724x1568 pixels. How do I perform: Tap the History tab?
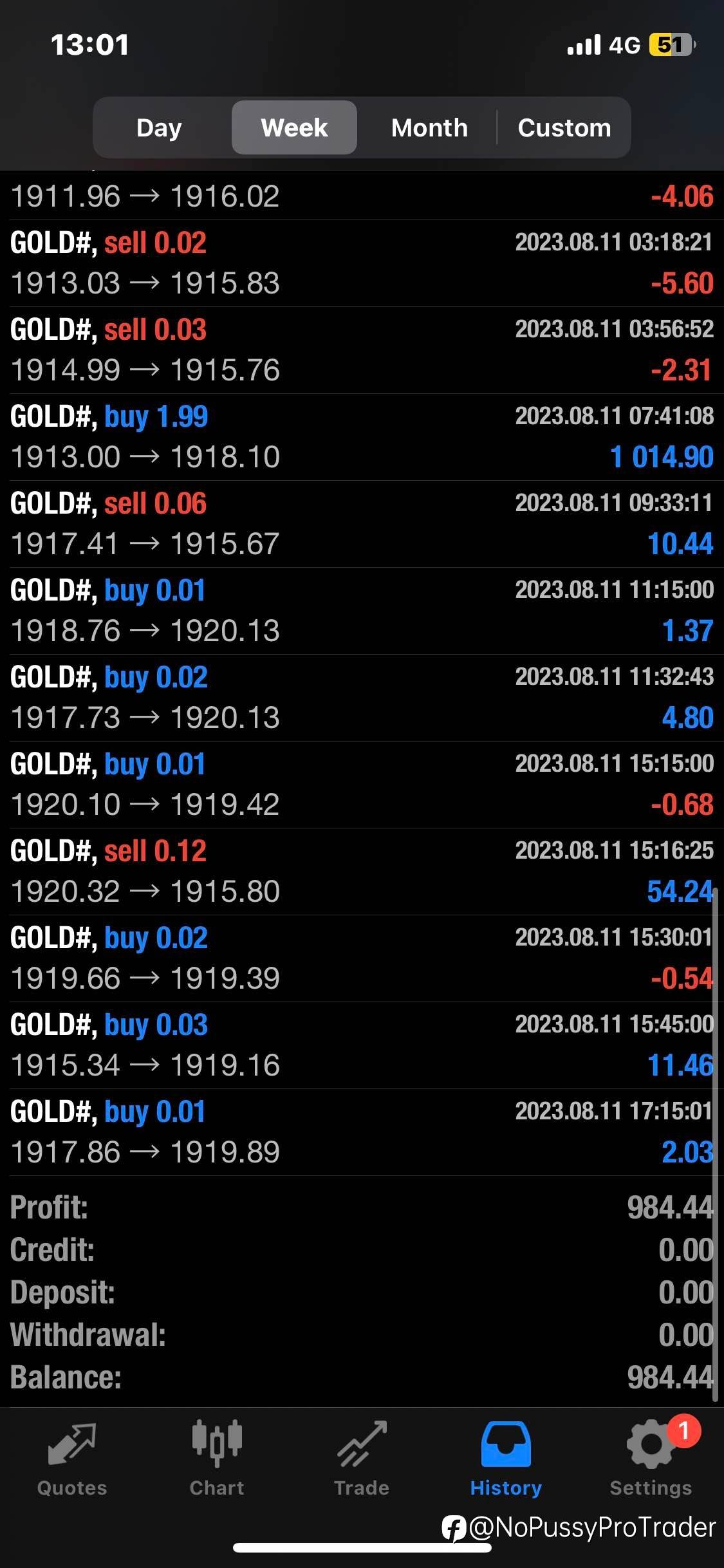[506, 1459]
